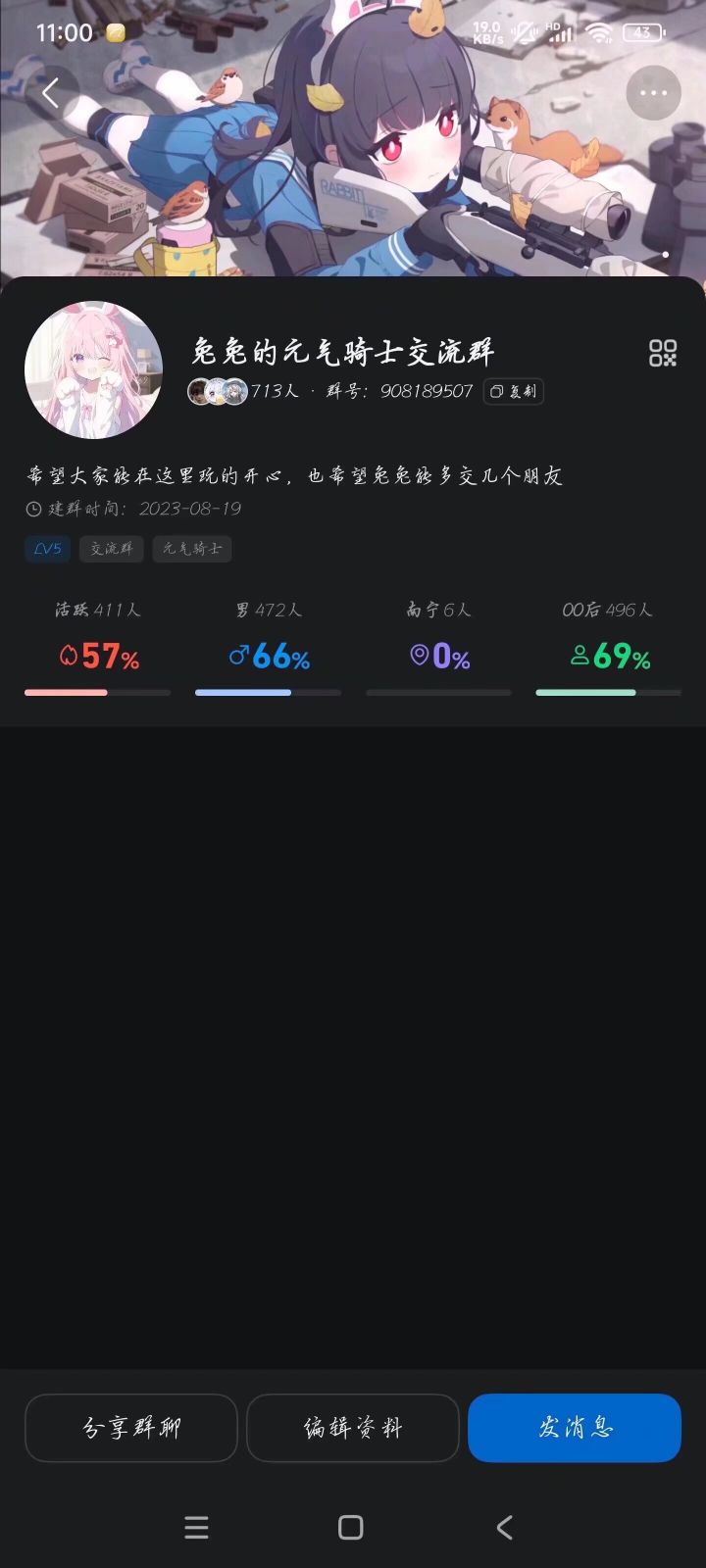The image size is (706, 1568).
Task: Tap the 编辑资料 button
Action: point(352,1428)
